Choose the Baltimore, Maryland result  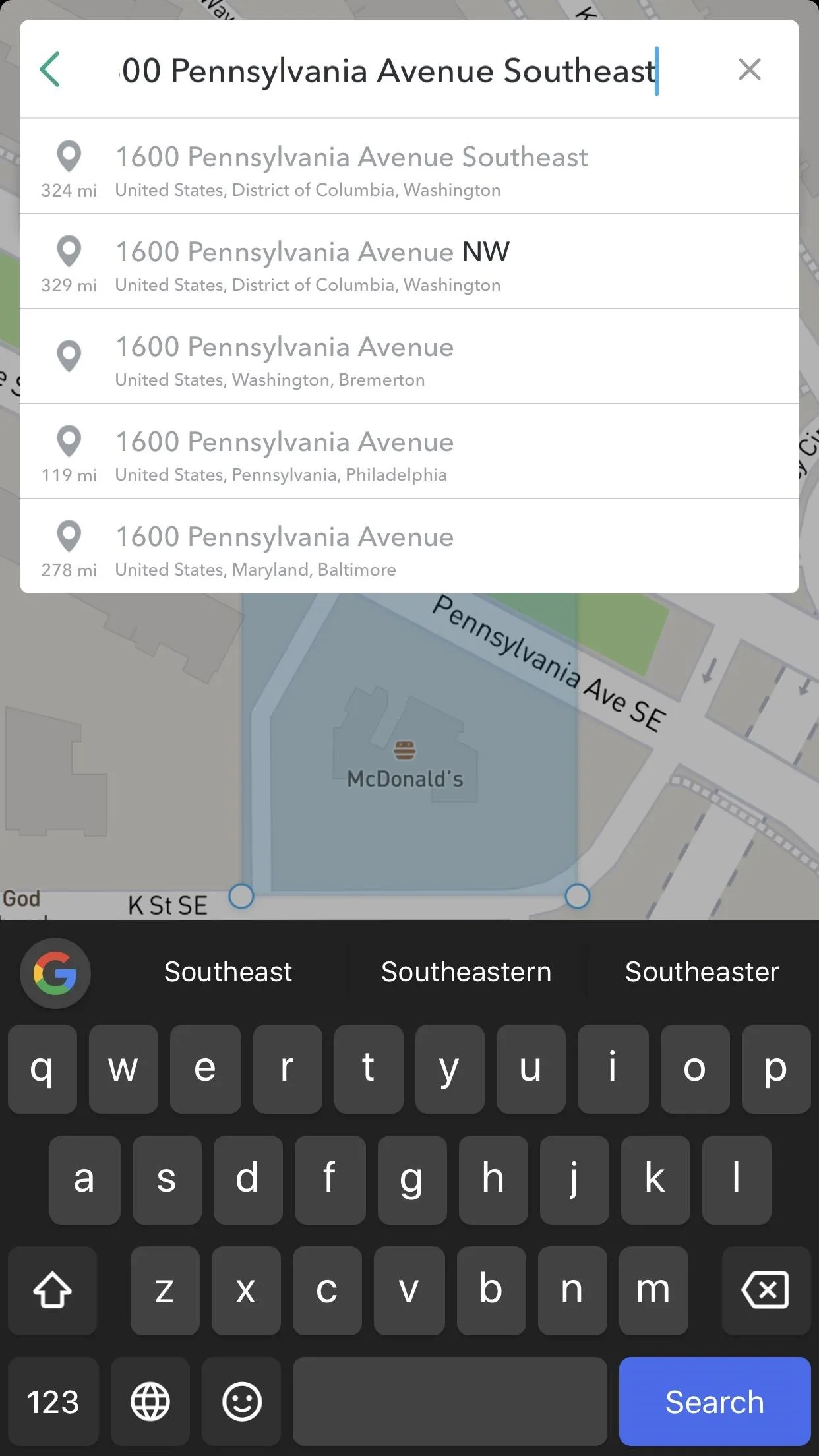pyautogui.click(x=409, y=546)
